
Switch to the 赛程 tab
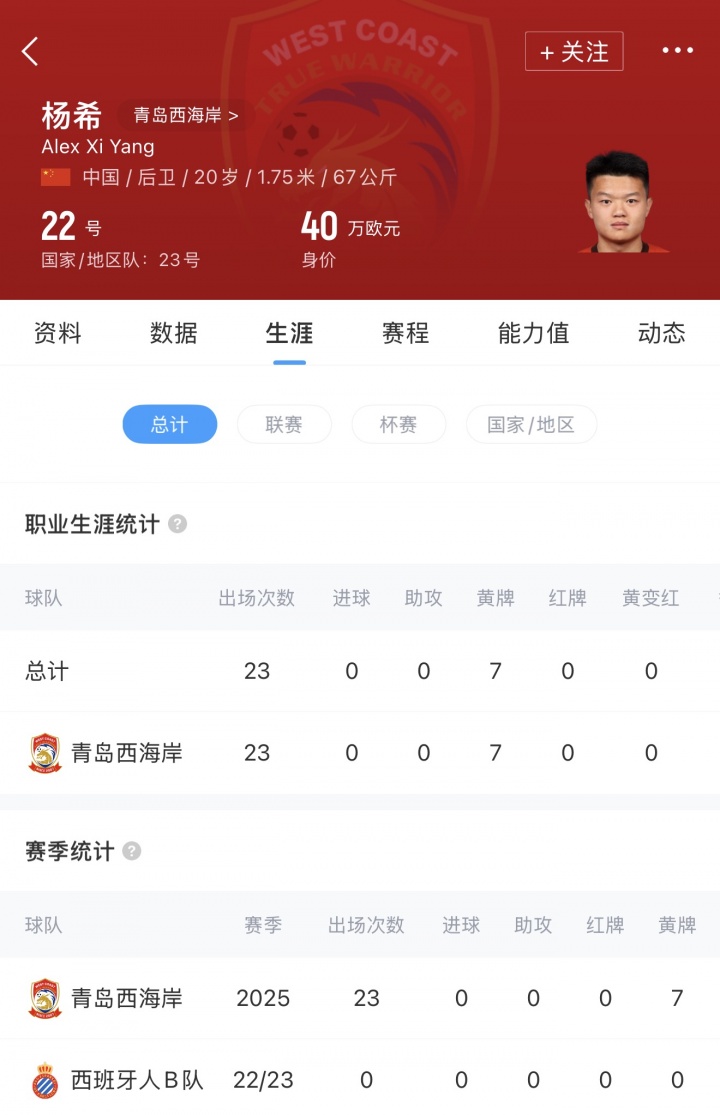[x=402, y=334]
